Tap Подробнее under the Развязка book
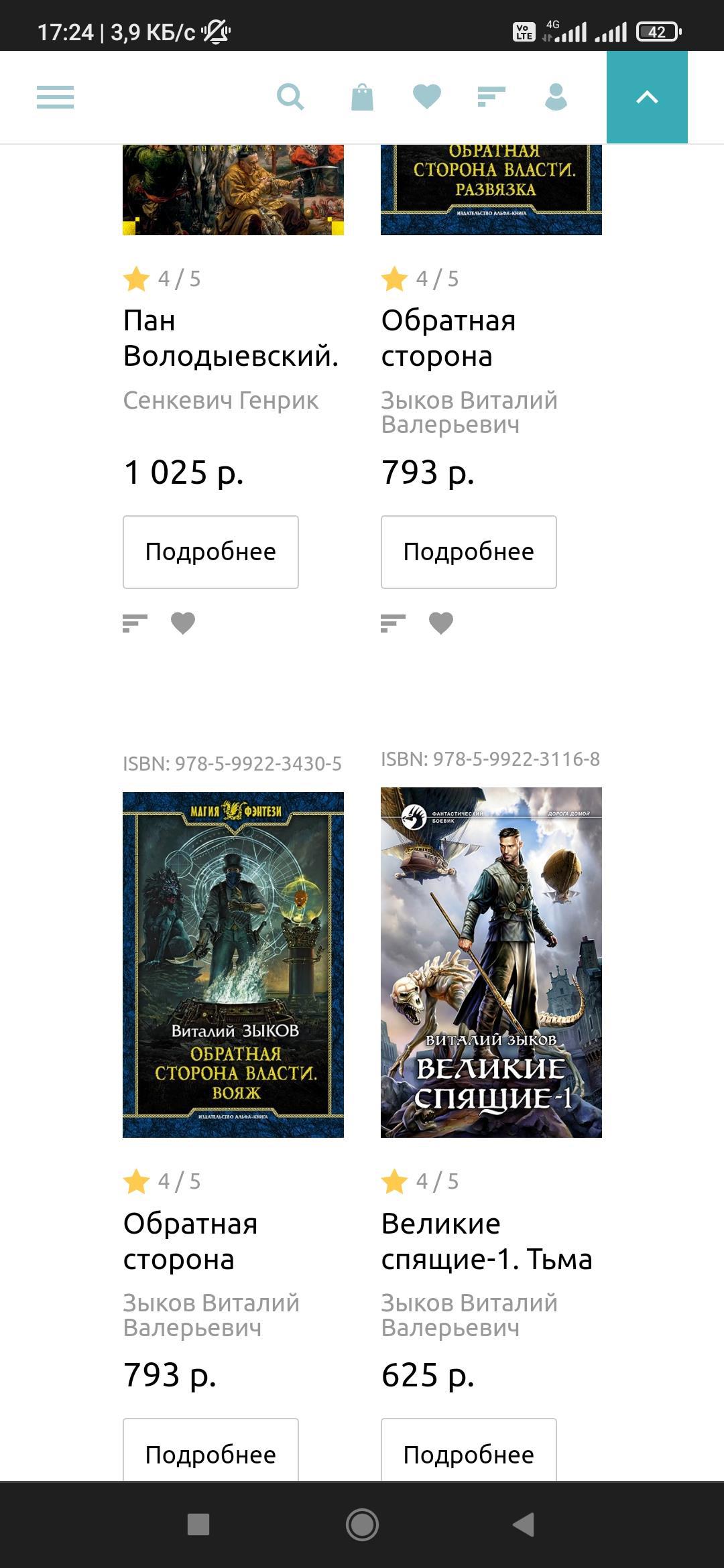Image resolution: width=724 pixels, height=1568 pixels. tap(469, 551)
